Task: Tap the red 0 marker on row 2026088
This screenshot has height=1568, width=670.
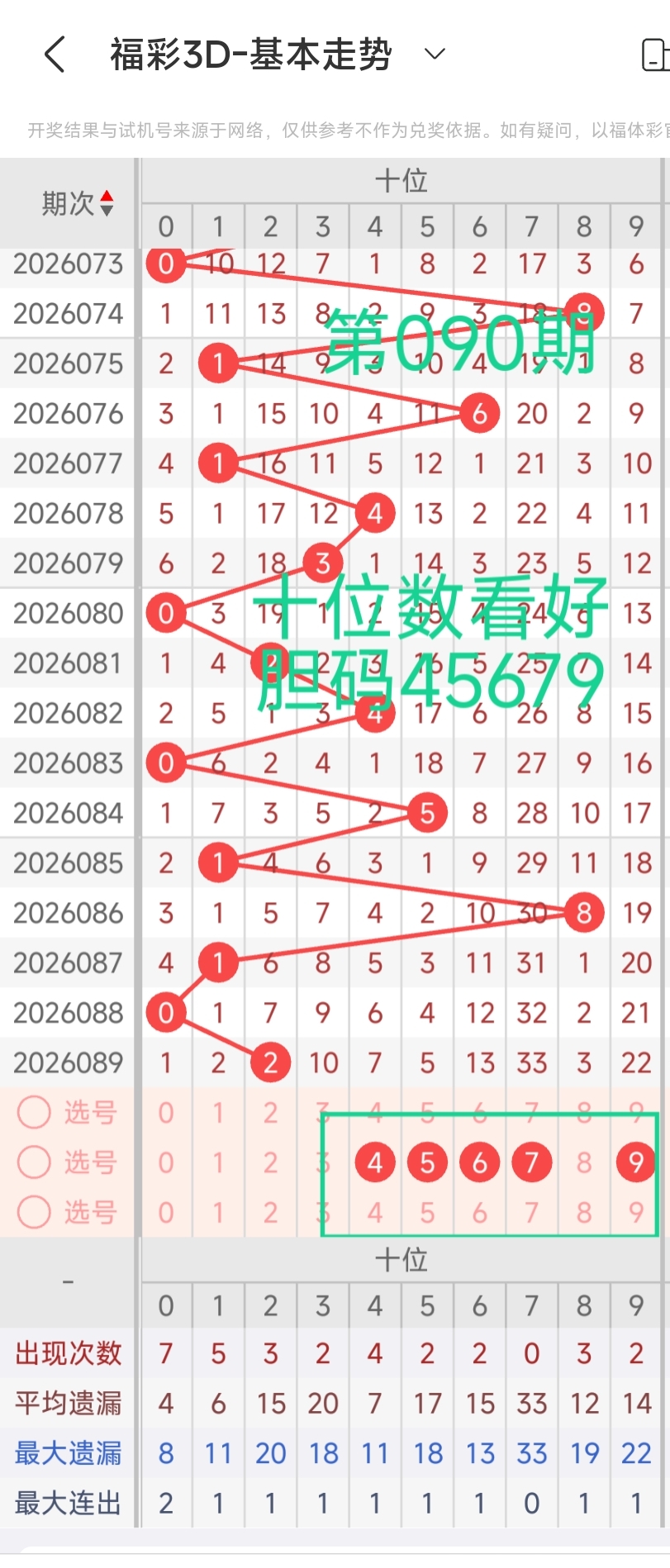Action: [166, 1011]
